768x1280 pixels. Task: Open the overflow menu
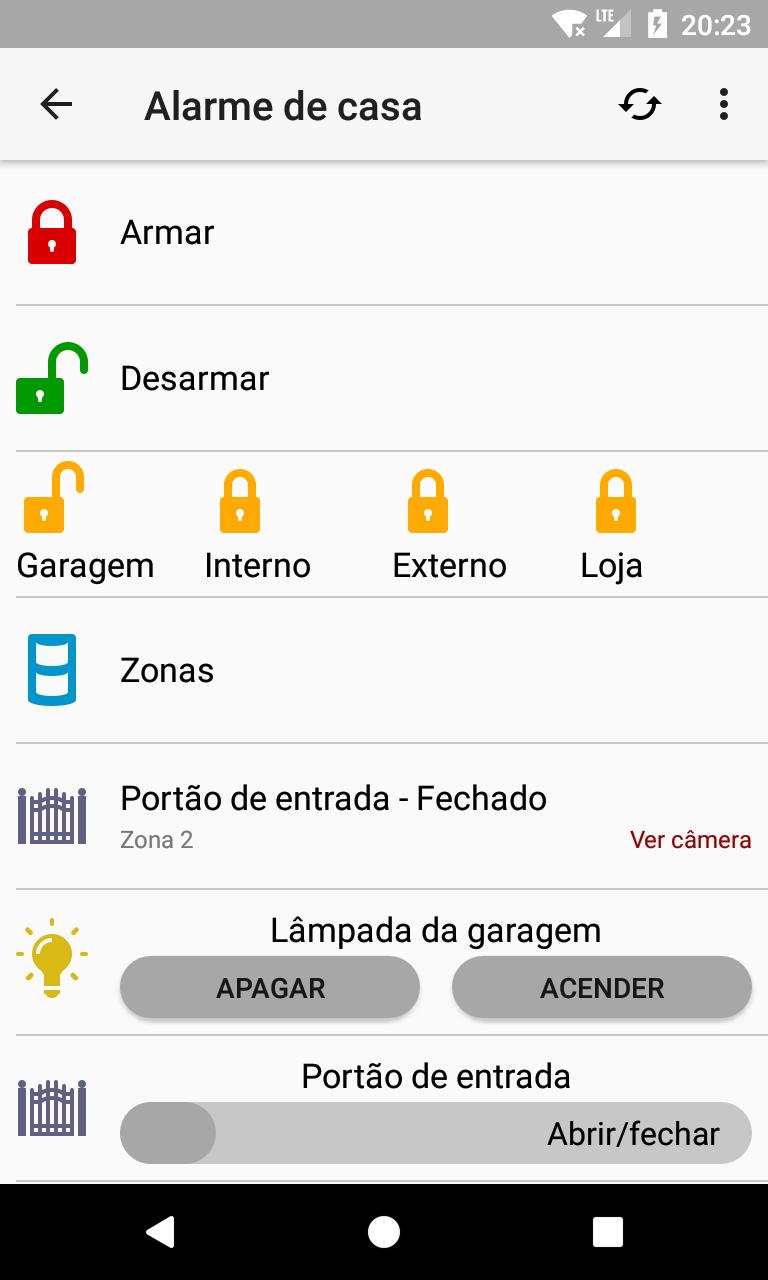coord(724,104)
